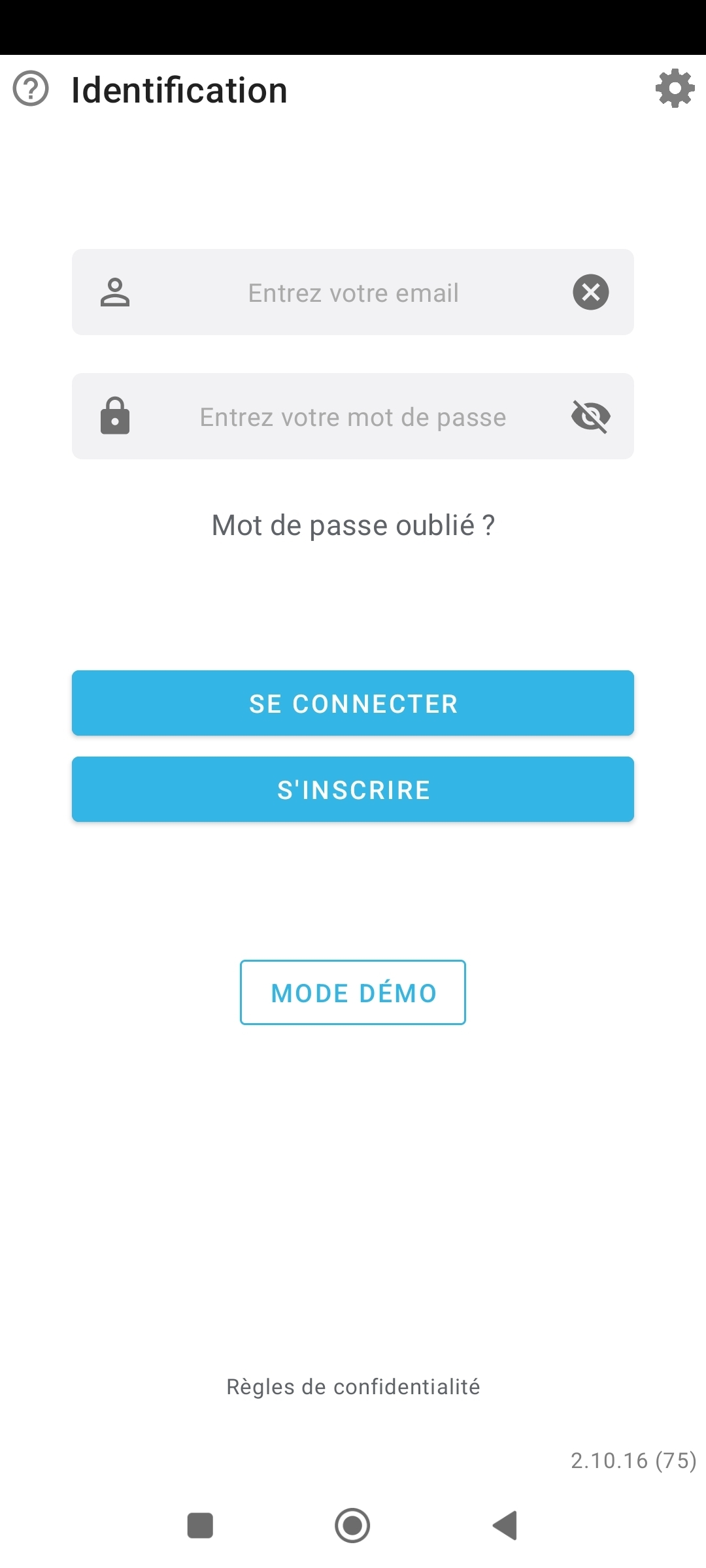The height and width of the screenshot is (1568, 706).
Task: Focus the email input field
Action: pos(353,293)
